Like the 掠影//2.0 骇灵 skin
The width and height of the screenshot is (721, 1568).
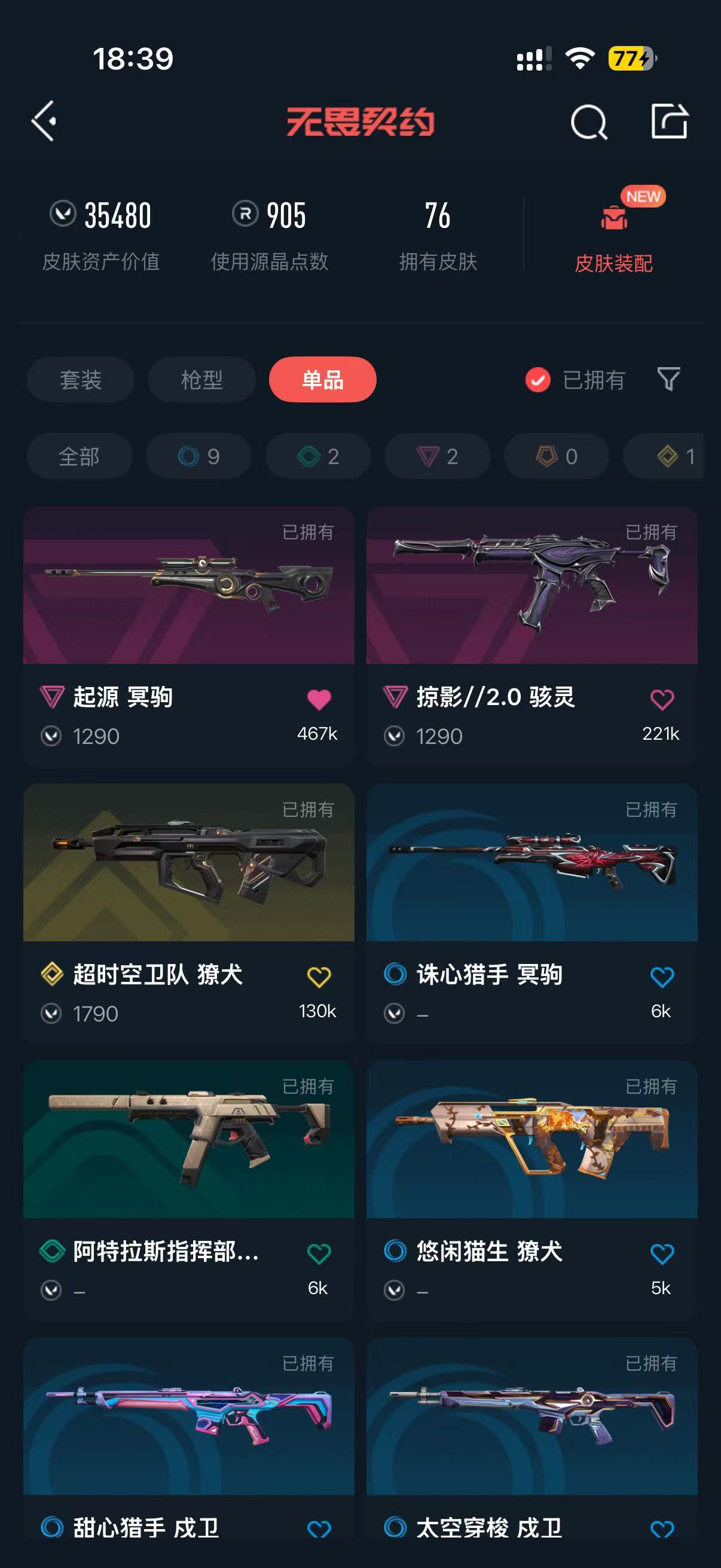point(662,700)
